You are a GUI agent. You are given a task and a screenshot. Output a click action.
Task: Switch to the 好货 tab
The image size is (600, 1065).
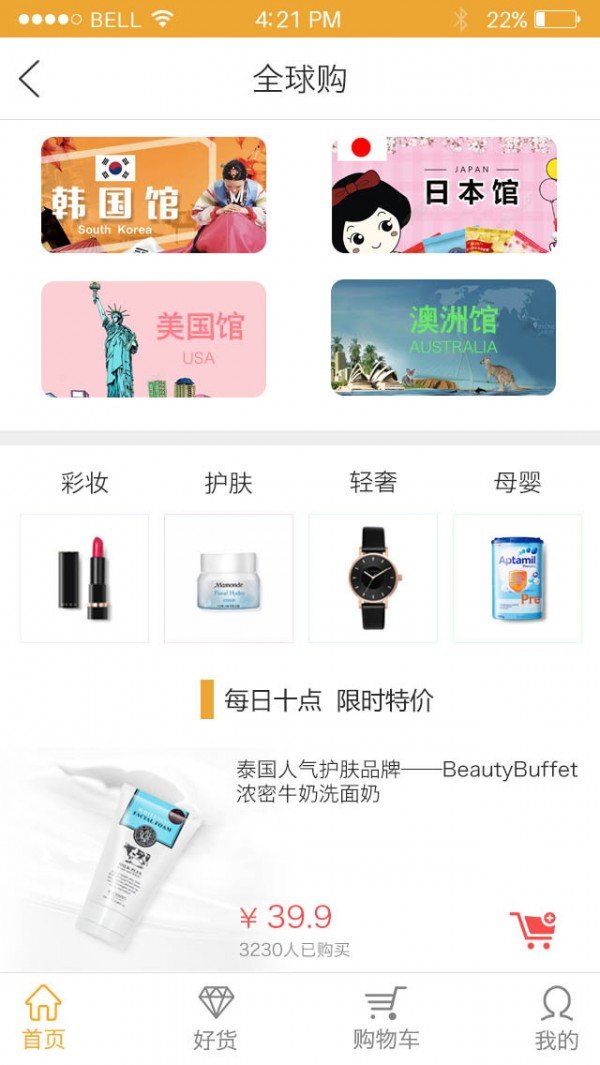point(215,1018)
